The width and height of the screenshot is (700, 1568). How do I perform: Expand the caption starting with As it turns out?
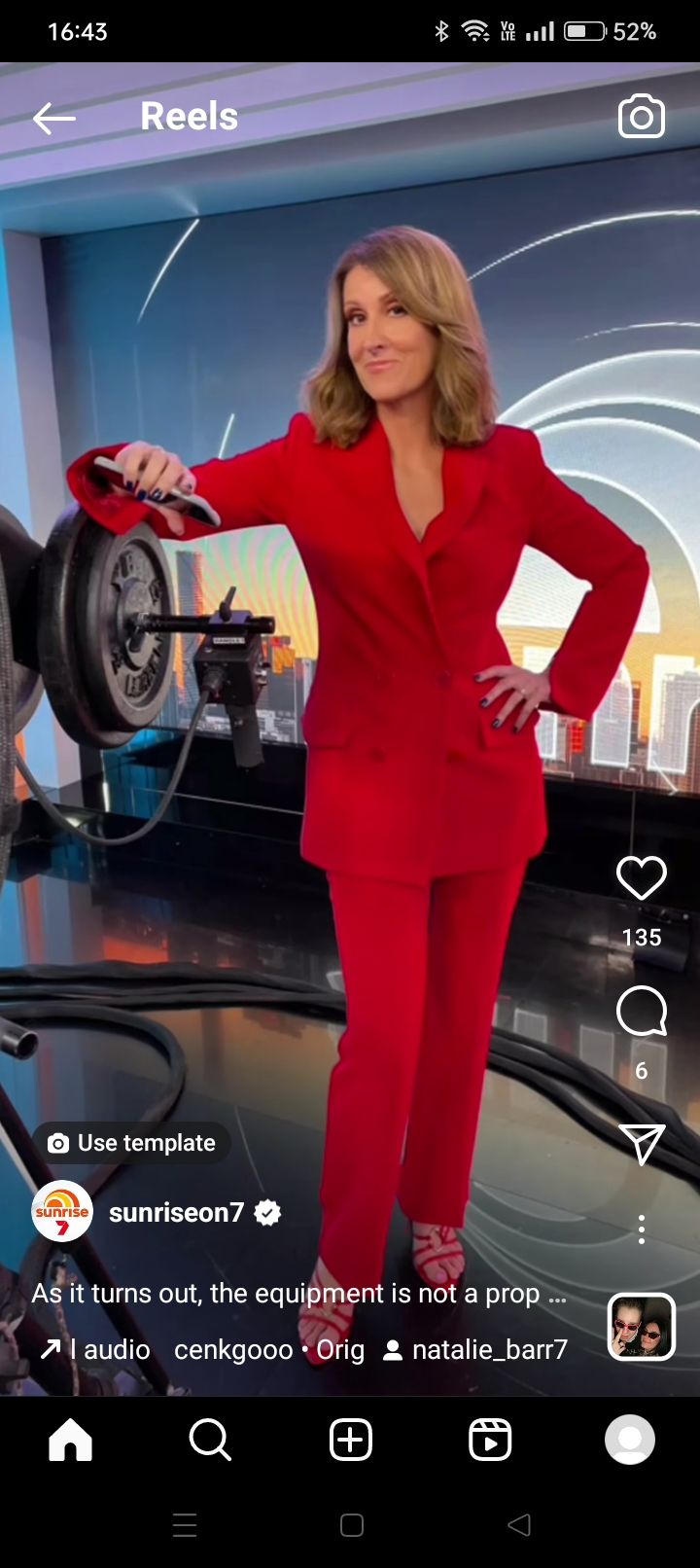[298, 1294]
